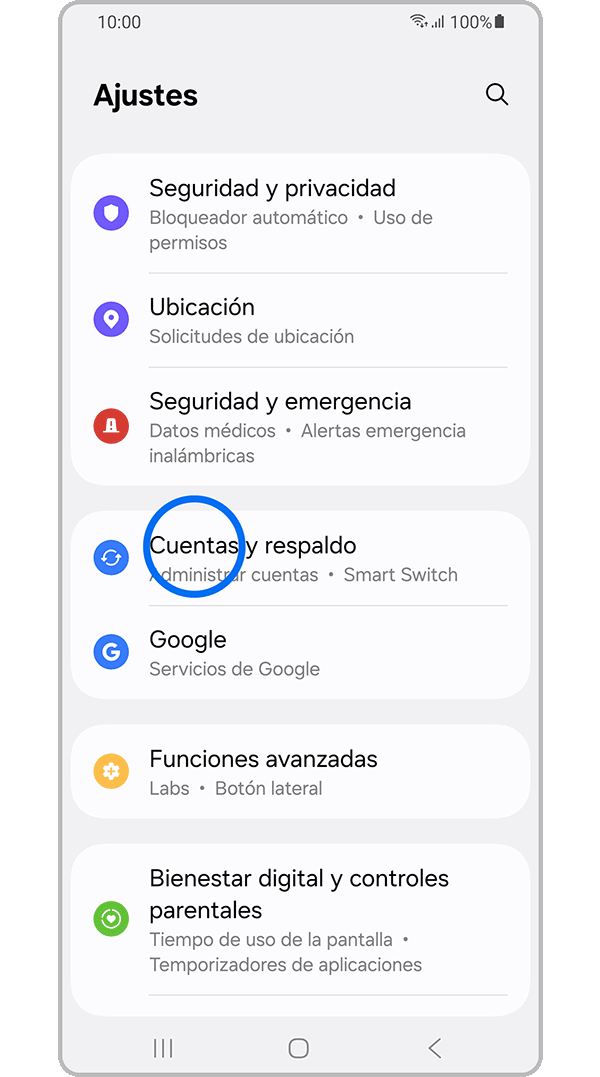
Task: Open the recent apps view
Action: pyautogui.click(x=163, y=1047)
